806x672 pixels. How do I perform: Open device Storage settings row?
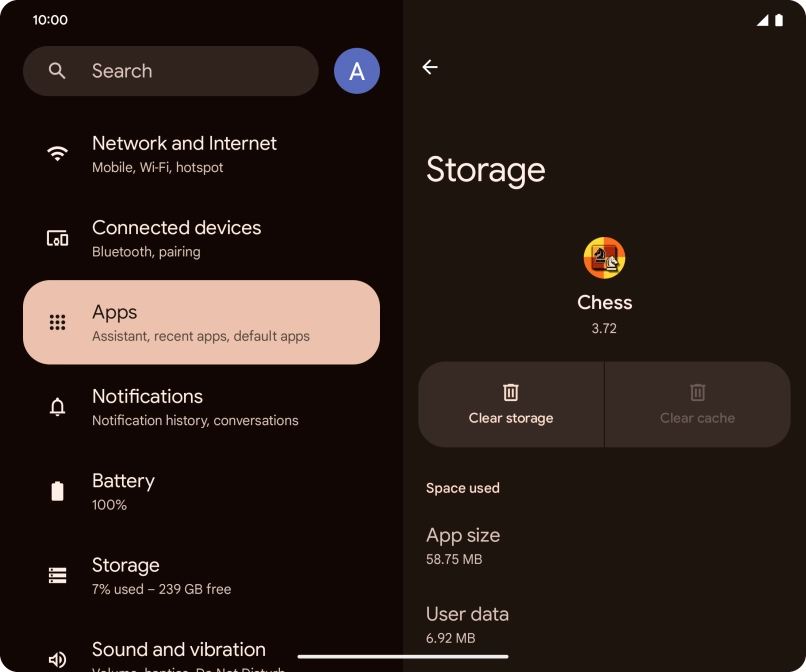pyautogui.click(x=200, y=575)
